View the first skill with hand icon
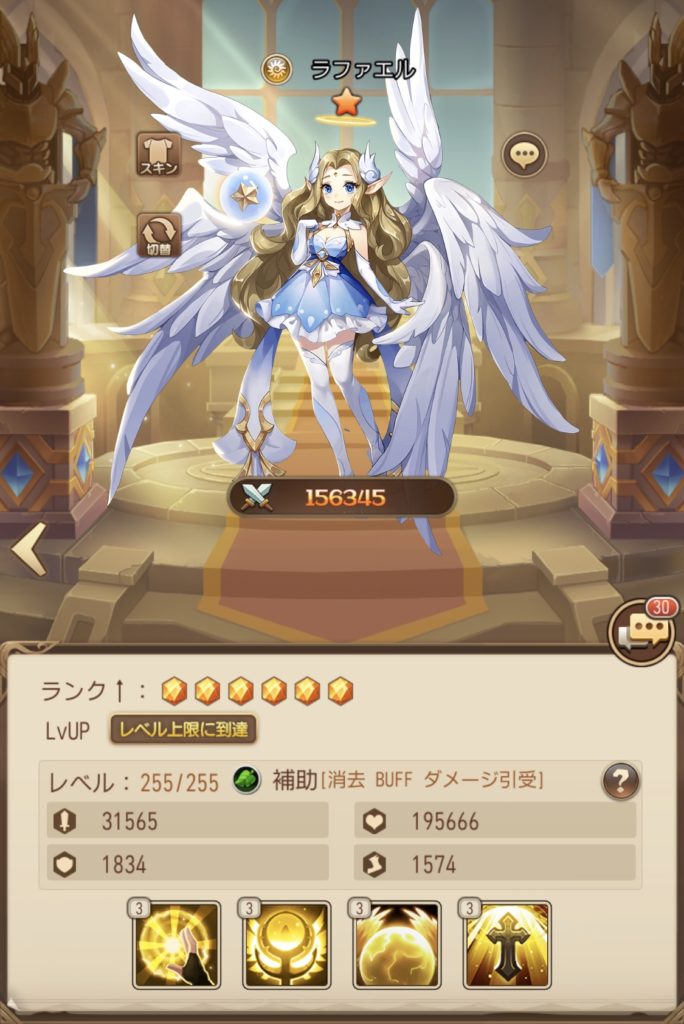Screen dimensions: 684x1024 [x=177, y=944]
